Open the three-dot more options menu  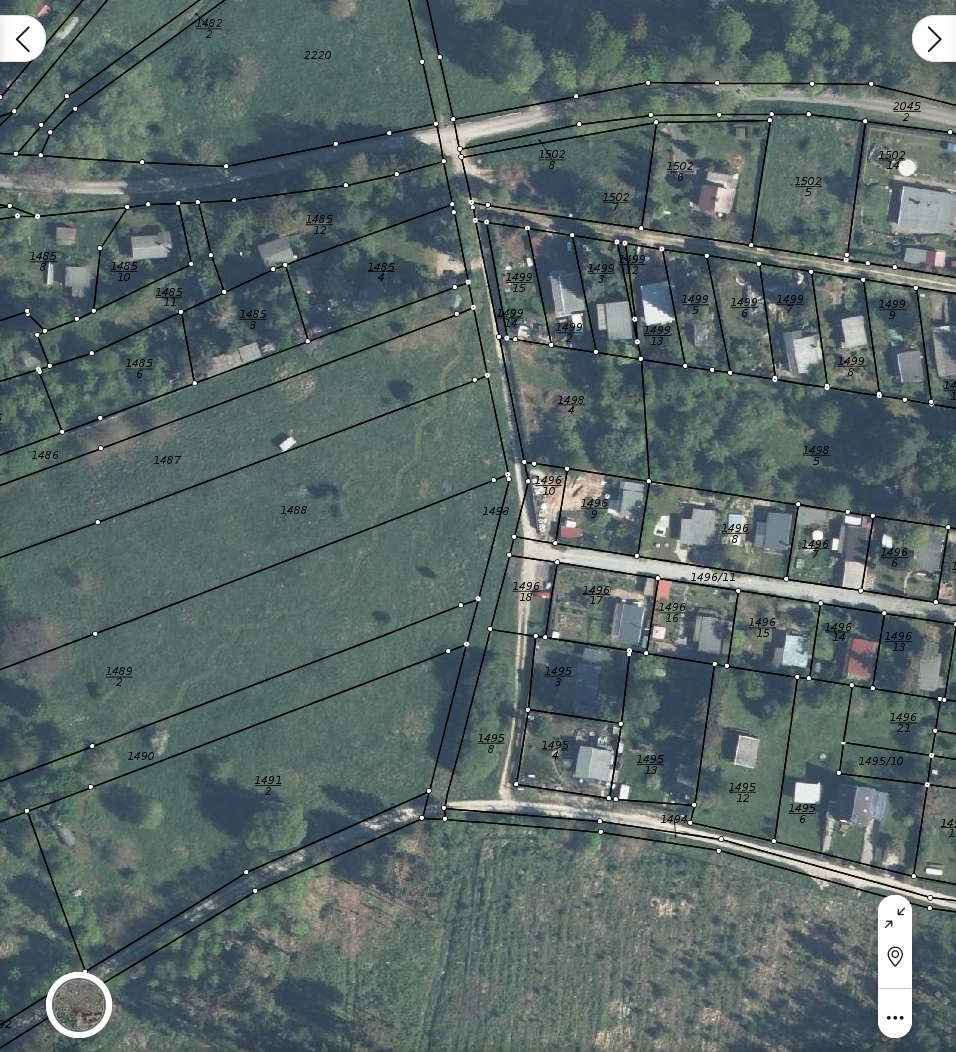point(895,1017)
